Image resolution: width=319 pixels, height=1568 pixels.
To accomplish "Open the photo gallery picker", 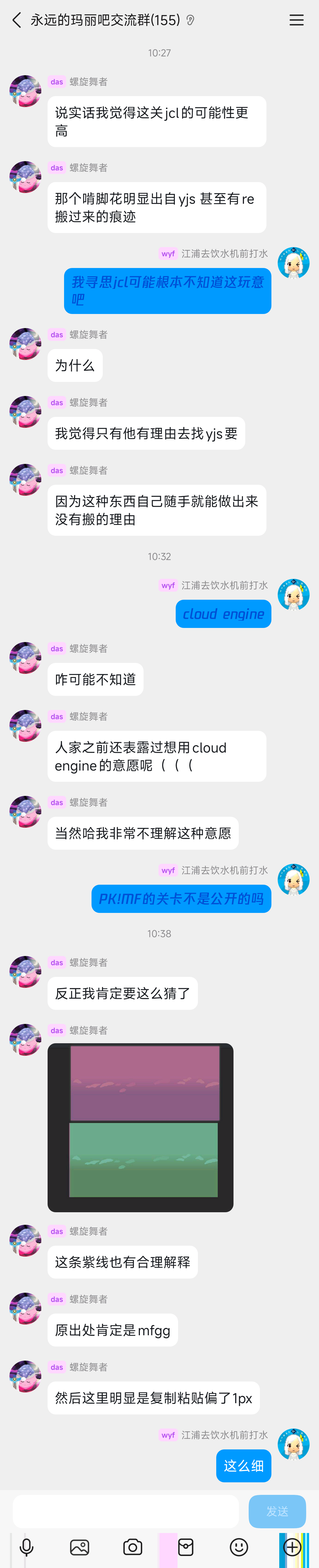I will [79, 1547].
